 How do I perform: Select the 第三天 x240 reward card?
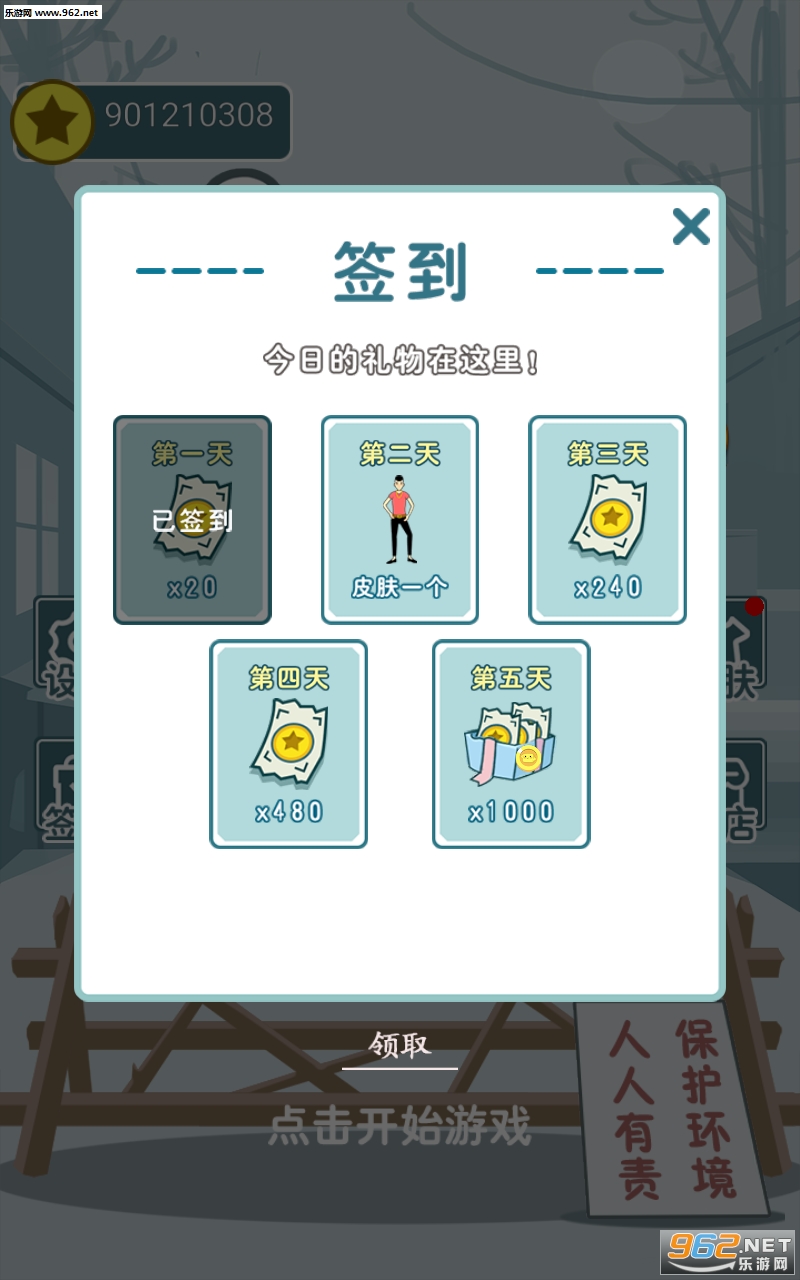(x=607, y=520)
